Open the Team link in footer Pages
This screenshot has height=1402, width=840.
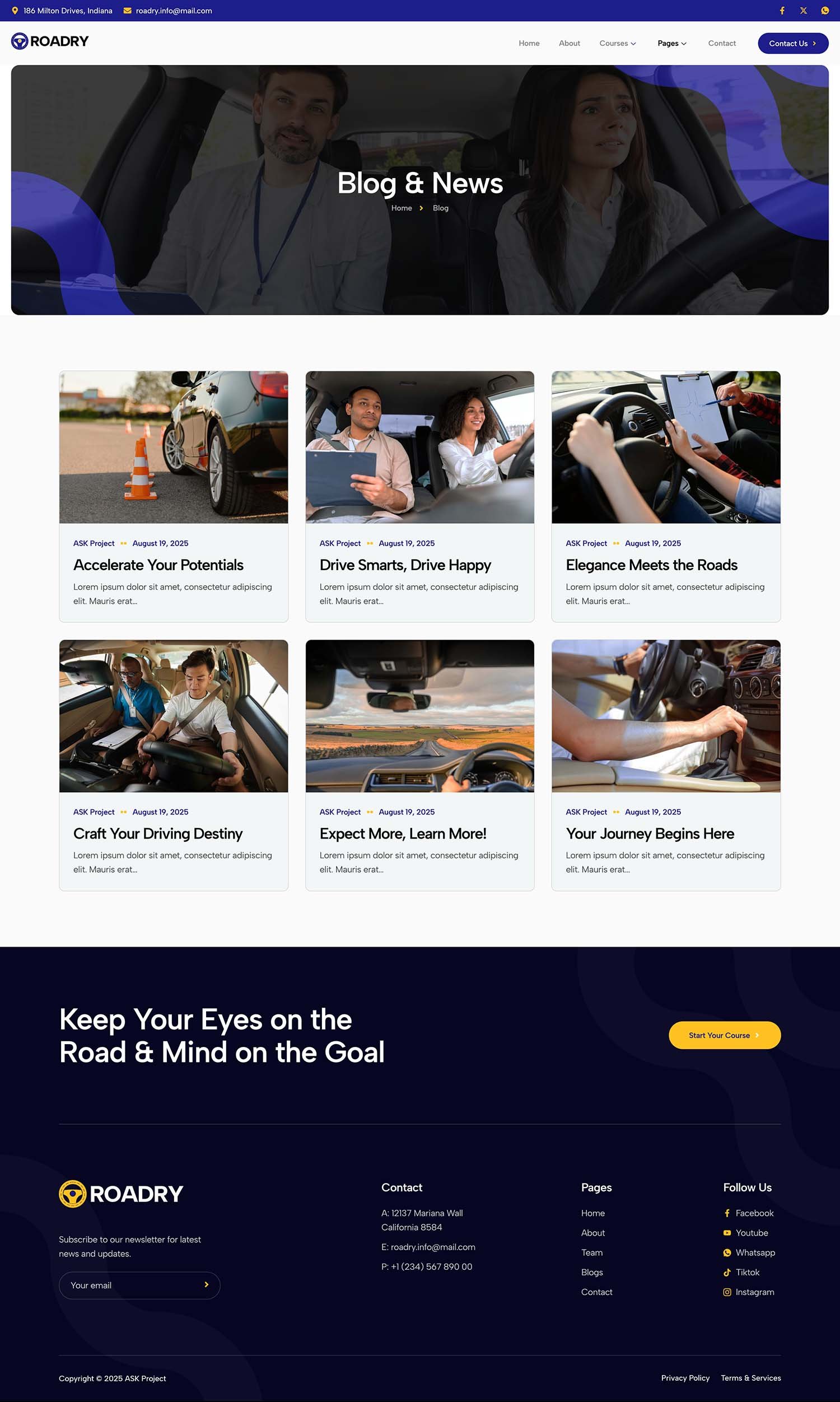pos(591,1252)
